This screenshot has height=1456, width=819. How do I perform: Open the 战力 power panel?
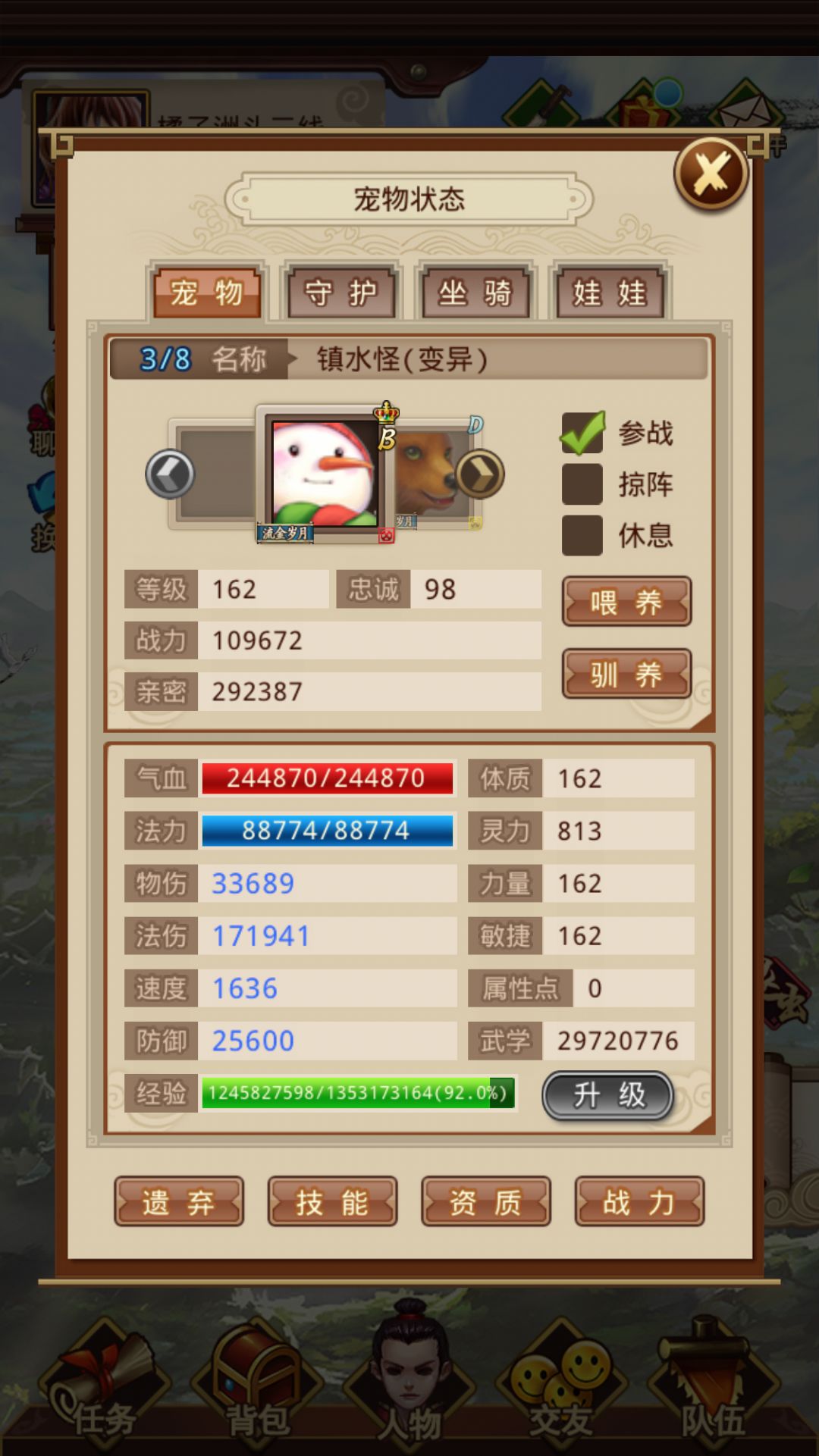click(639, 1201)
